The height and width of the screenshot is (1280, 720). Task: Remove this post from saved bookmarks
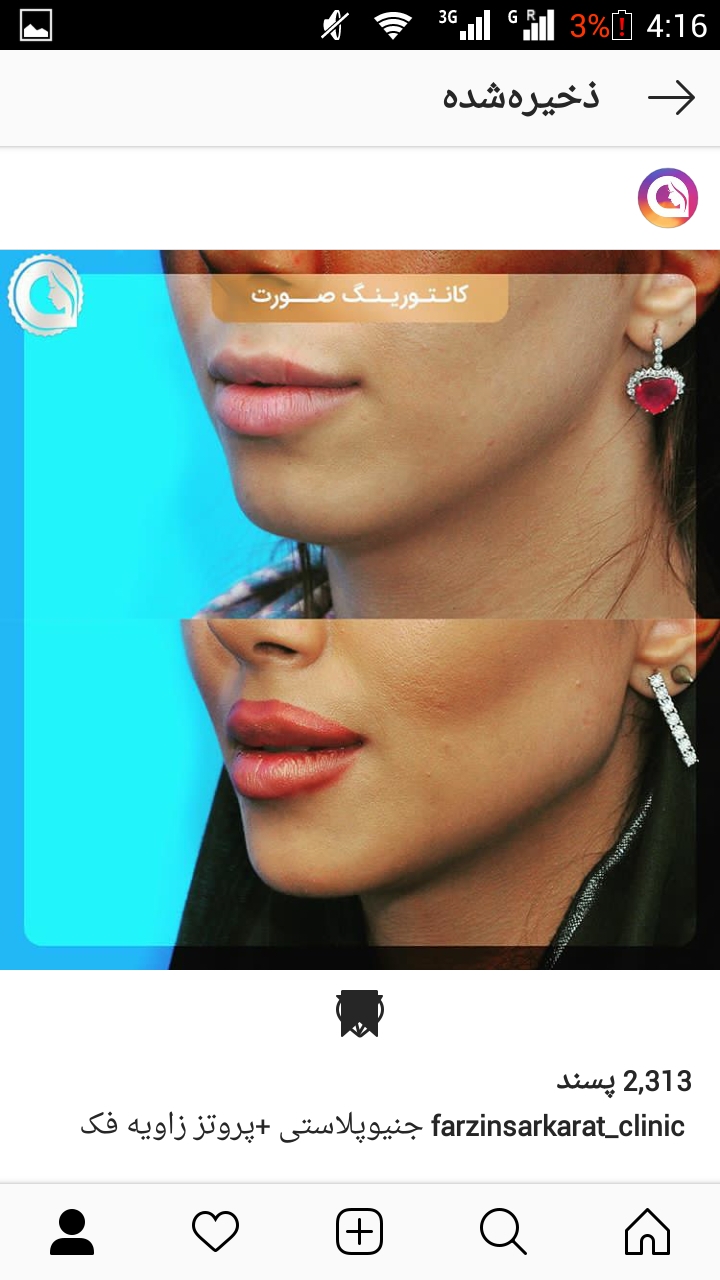point(360,1014)
